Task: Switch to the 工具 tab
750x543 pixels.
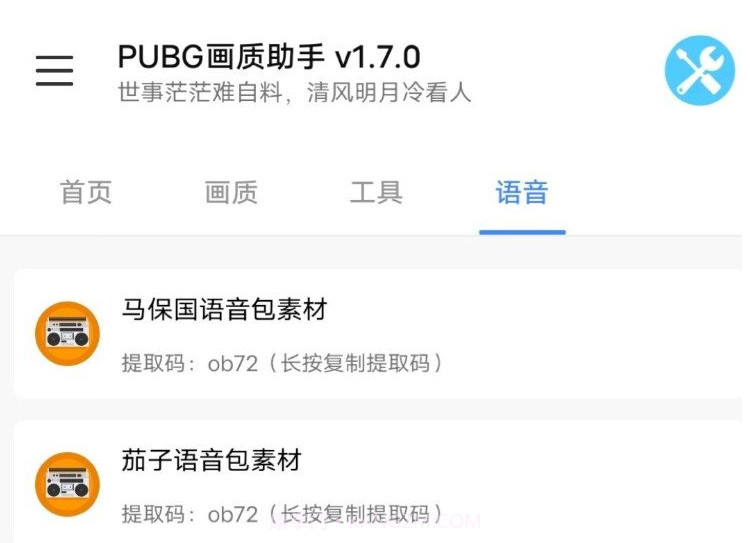Action: click(376, 192)
